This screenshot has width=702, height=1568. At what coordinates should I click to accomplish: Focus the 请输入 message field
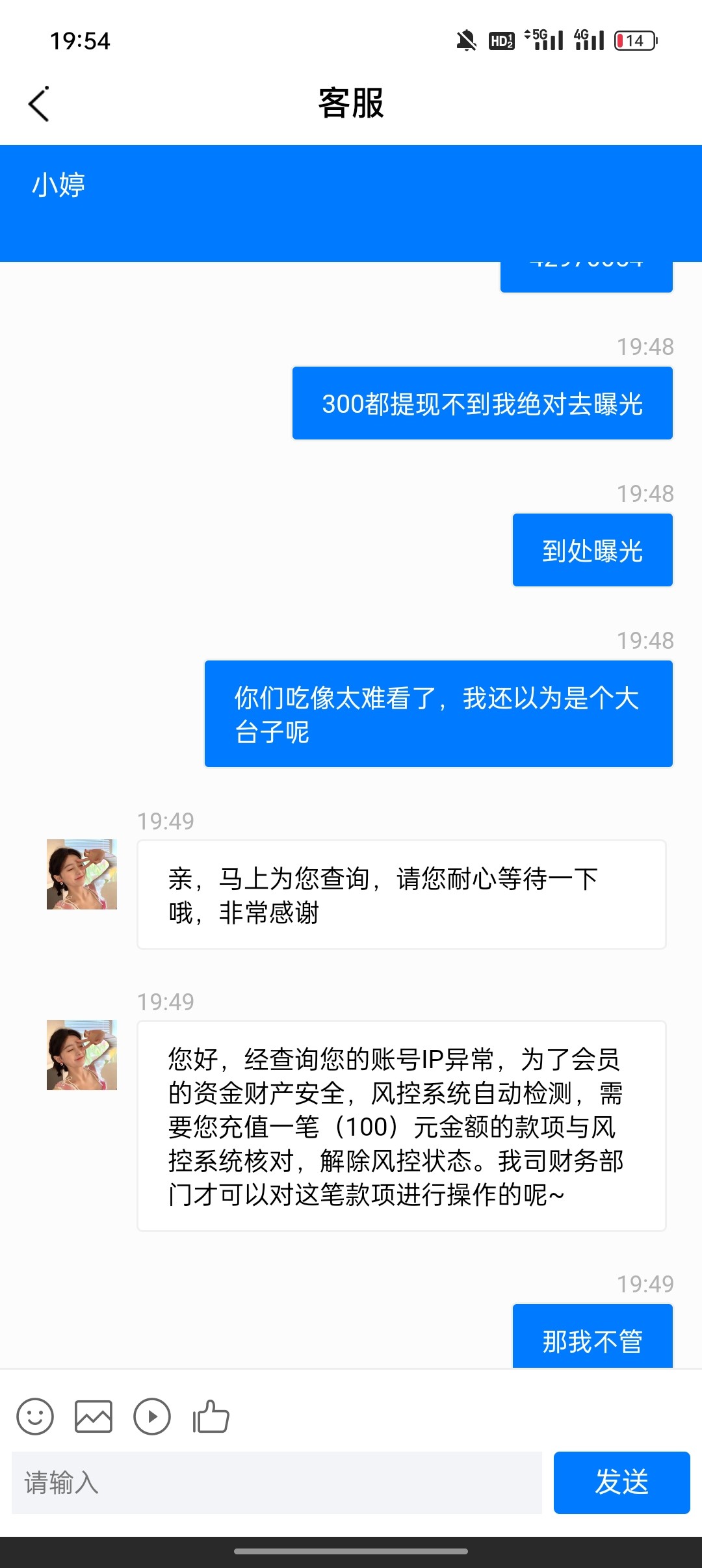(x=276, y=1483)
